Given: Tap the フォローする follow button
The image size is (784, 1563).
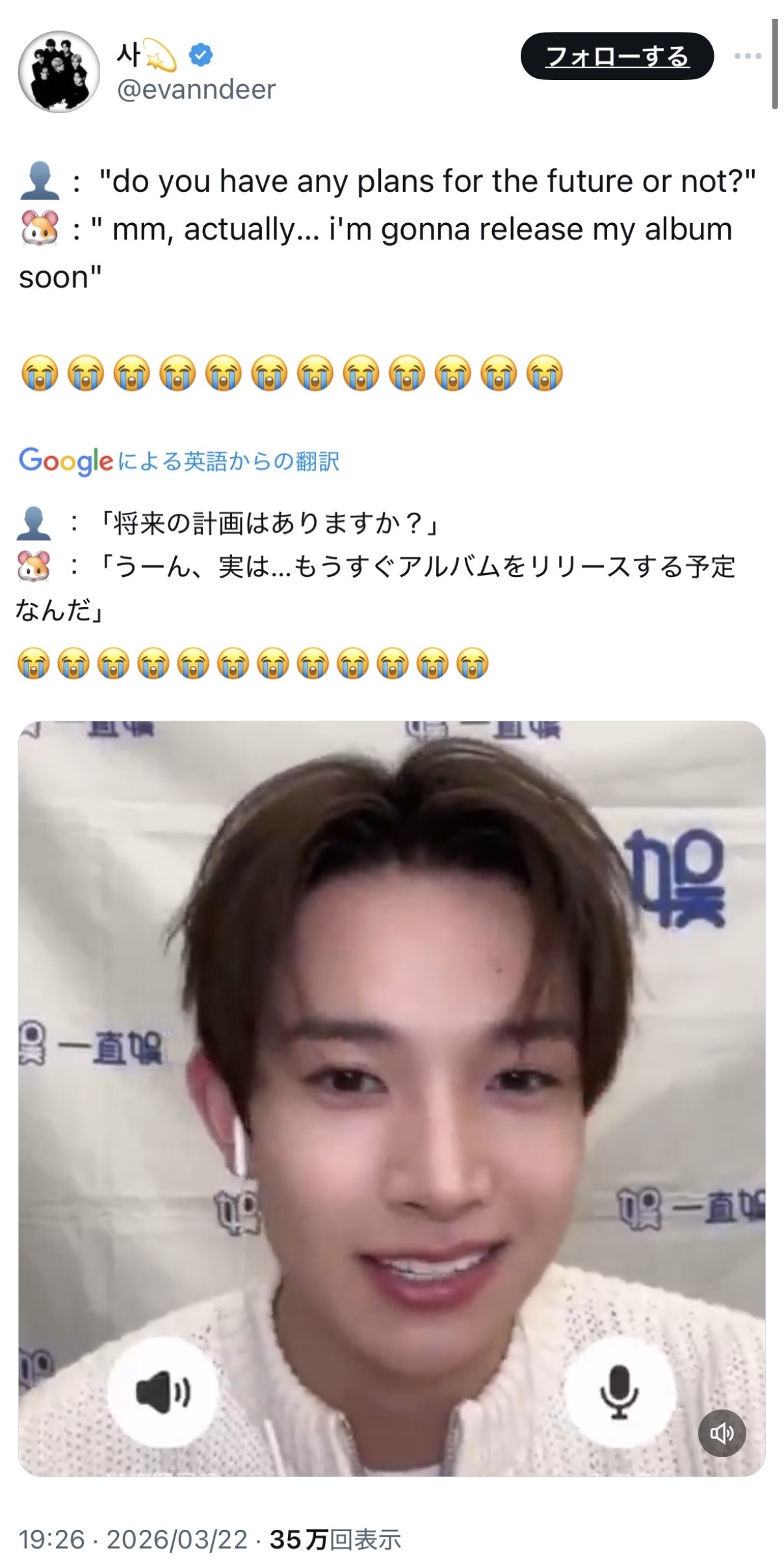Looking at the screenshot, I should click(x=616, y=57).
